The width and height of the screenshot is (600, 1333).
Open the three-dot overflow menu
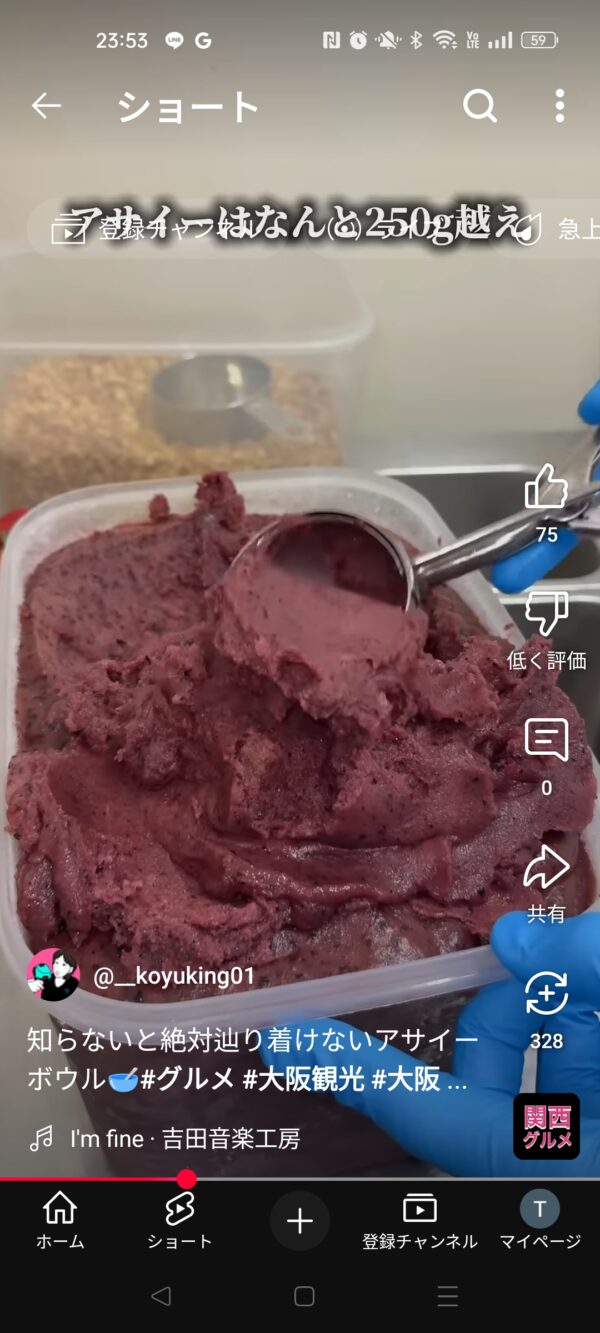559,106
